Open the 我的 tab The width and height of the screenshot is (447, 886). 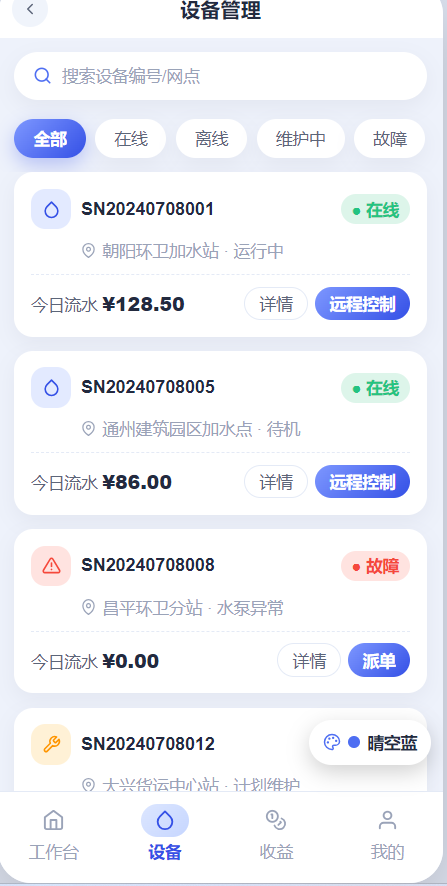tap(387, 835)
